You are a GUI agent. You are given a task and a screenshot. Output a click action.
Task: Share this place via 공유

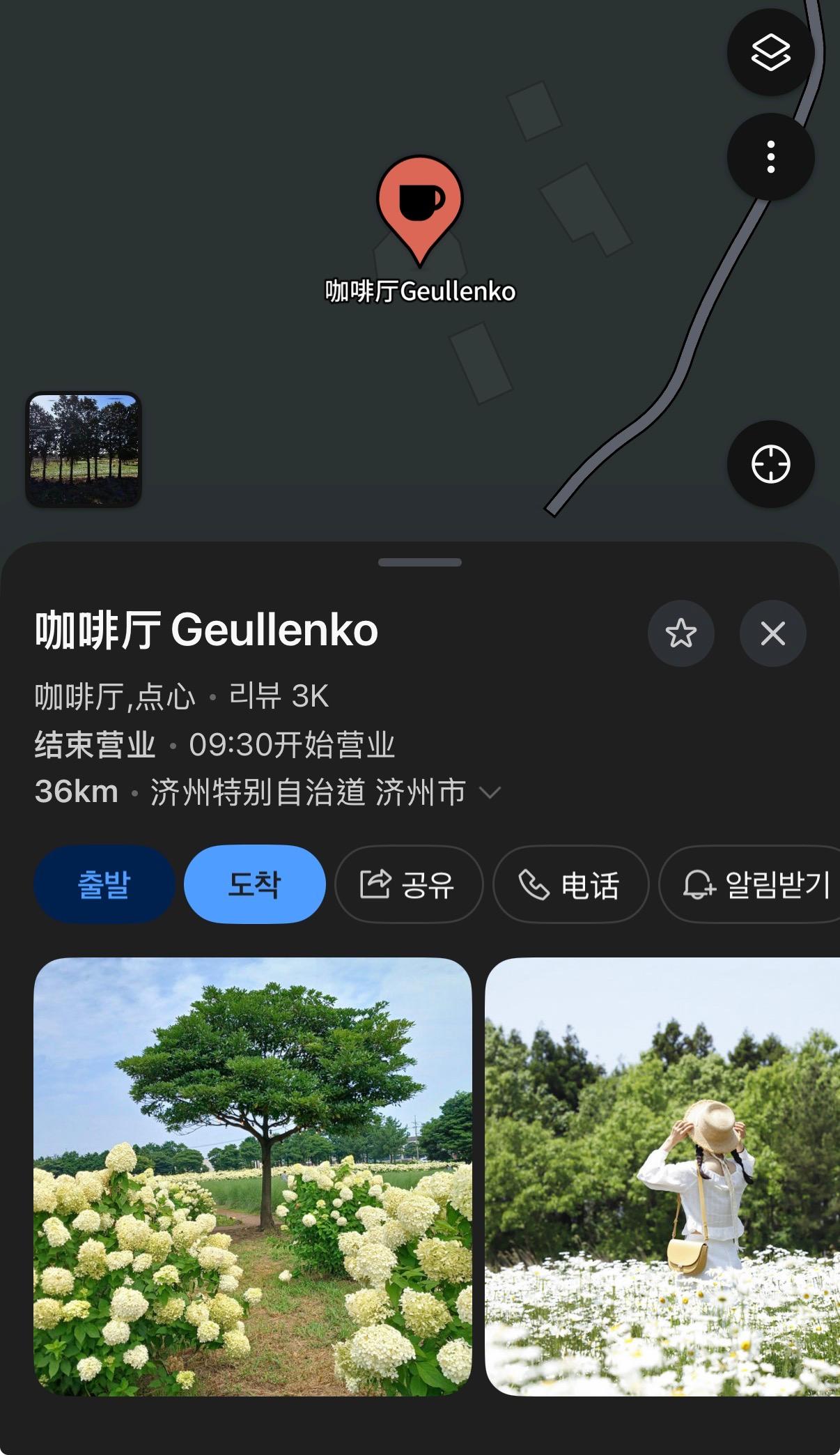(x=408, y=884)
